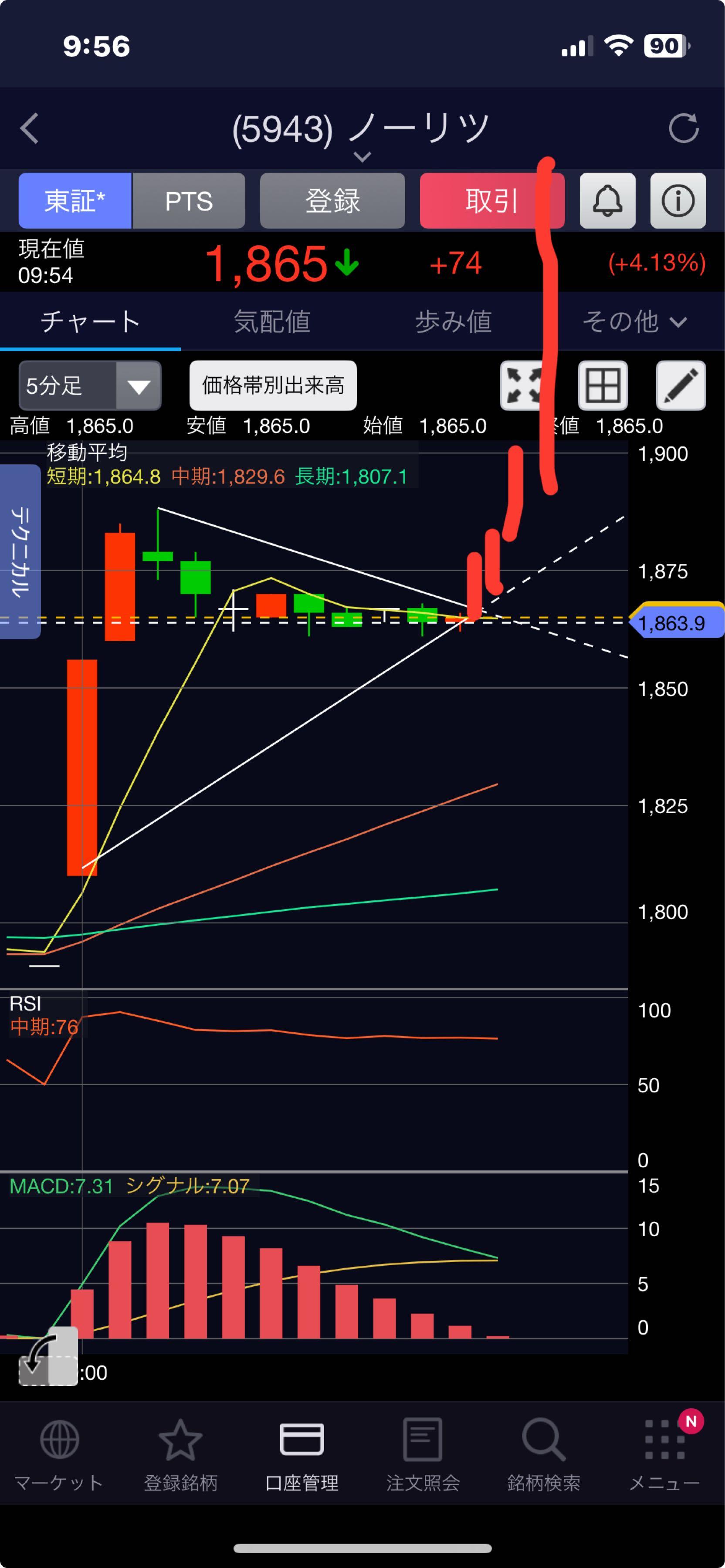Refresh the stock quote
This screenshot has height=1568, width=725.
pyautogui.click(x=683, y=128)
